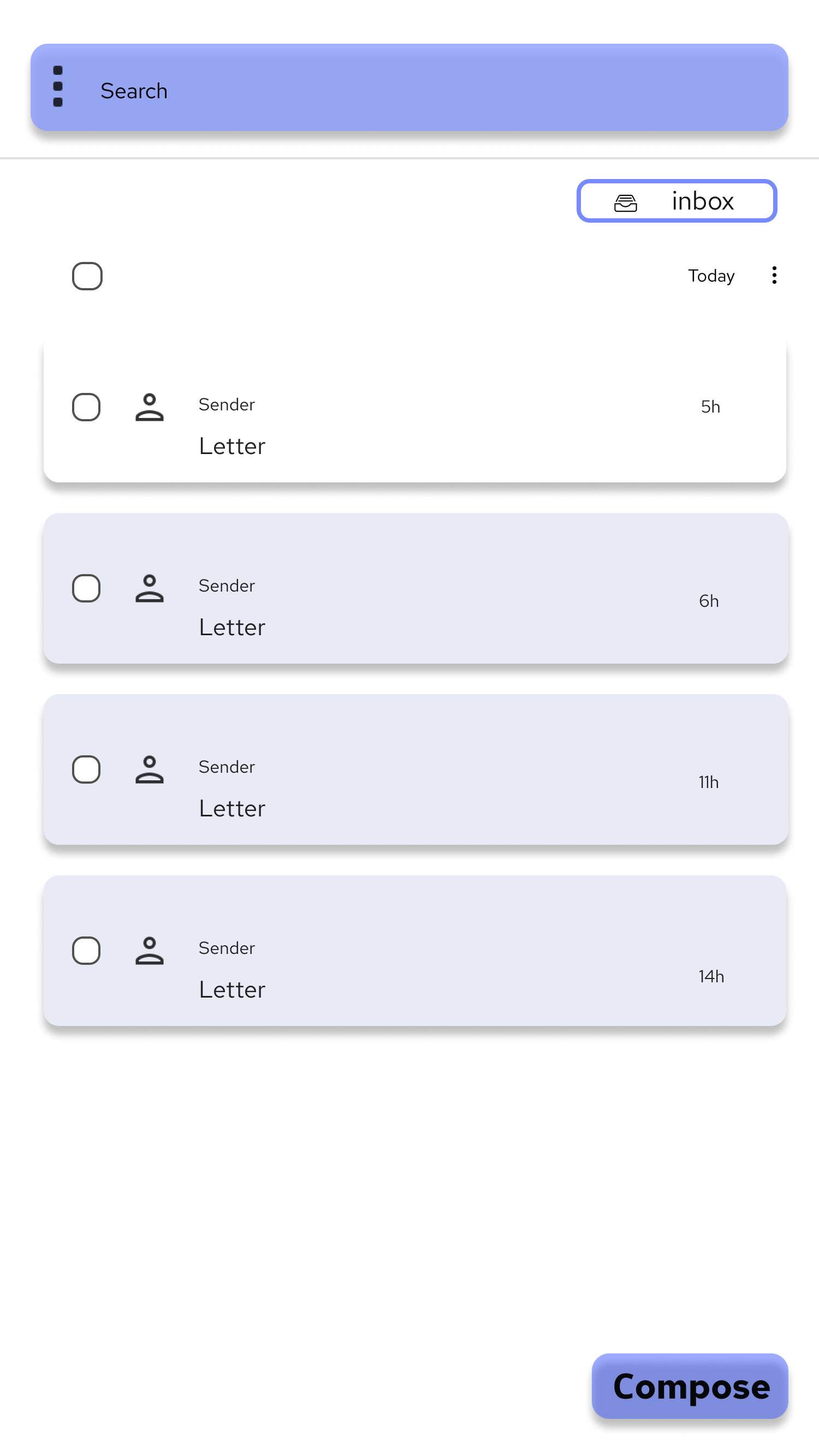
Task: Open the letter received 6h ago
Action: [416, 588]
